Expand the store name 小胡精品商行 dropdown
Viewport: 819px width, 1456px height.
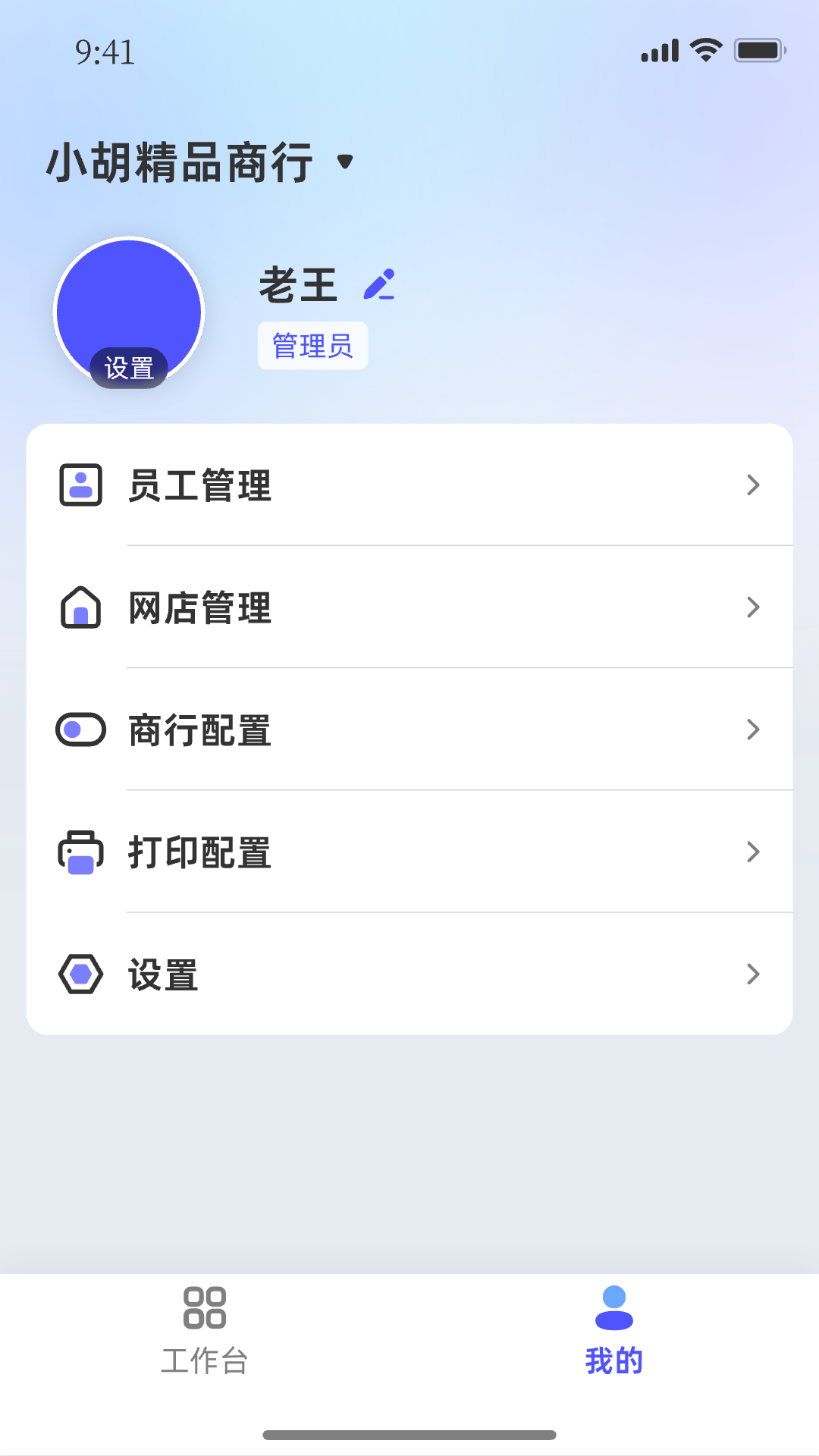coord(345,162)
